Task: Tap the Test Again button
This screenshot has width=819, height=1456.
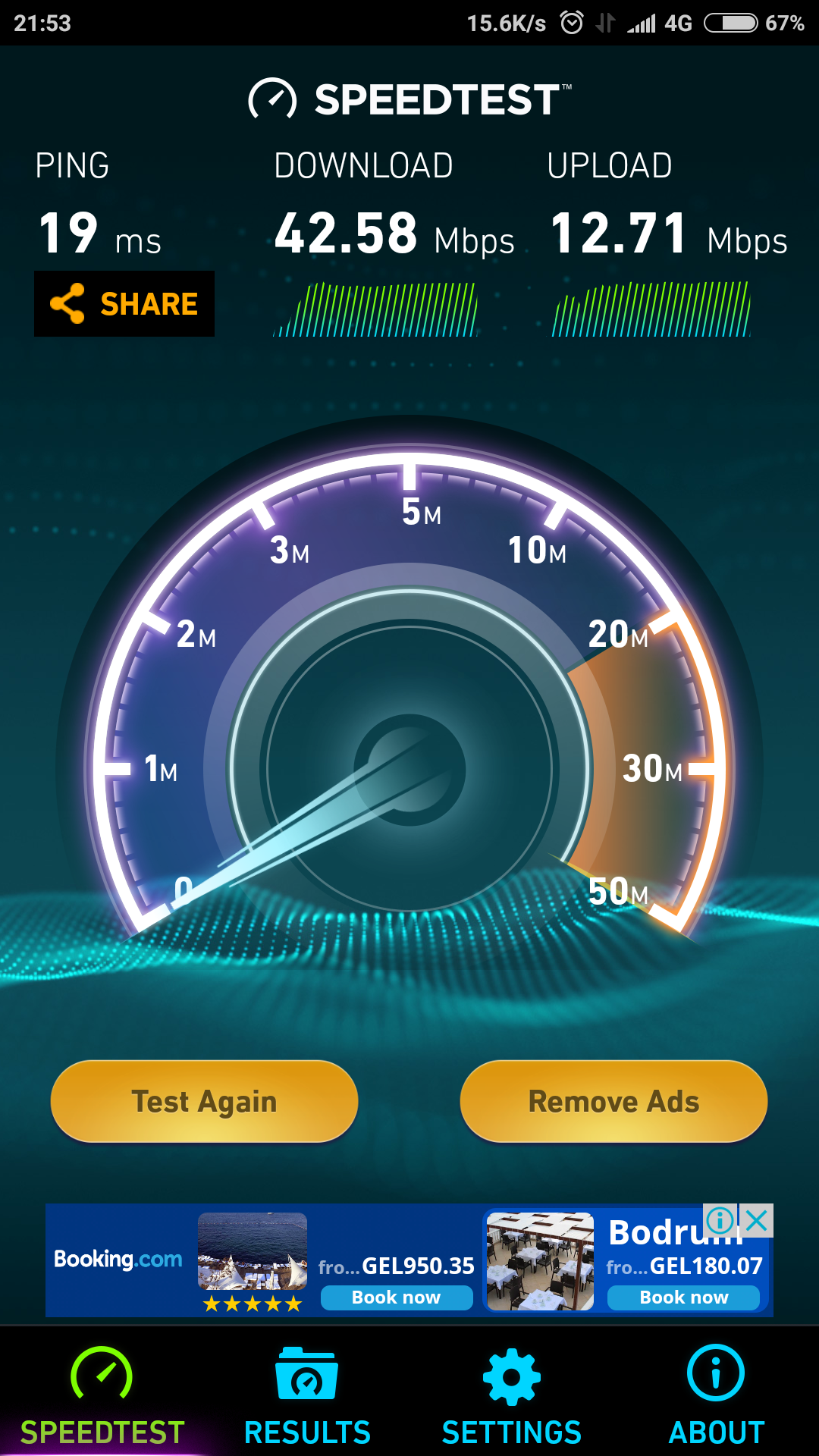Action: coord(204,1101)
